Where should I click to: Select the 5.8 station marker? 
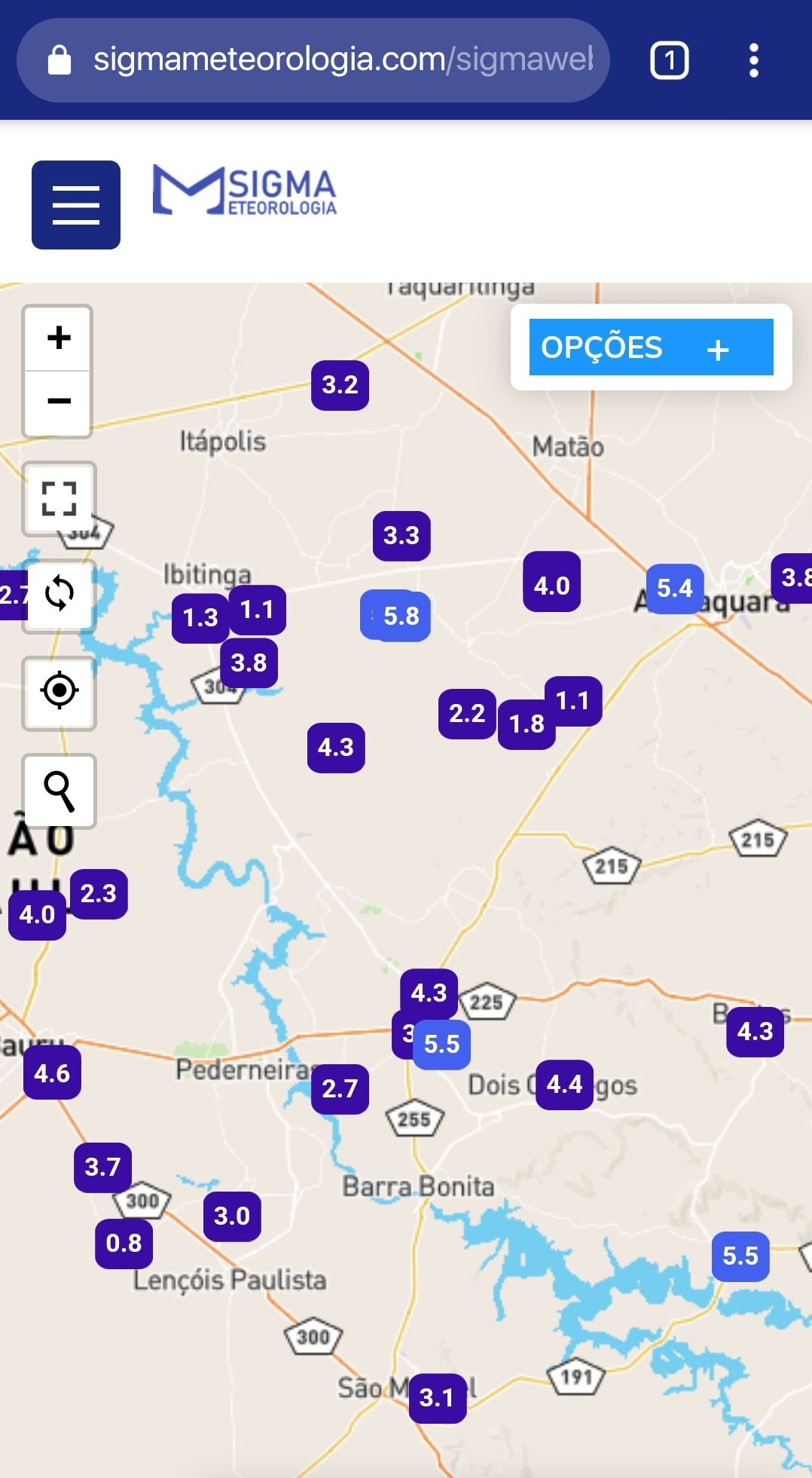click(401, 616)
